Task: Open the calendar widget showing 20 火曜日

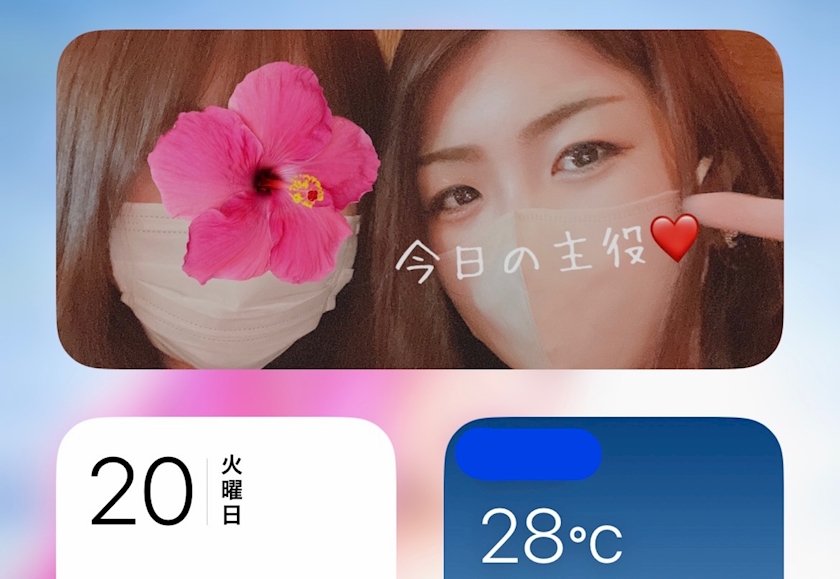Action: [225, 498]
